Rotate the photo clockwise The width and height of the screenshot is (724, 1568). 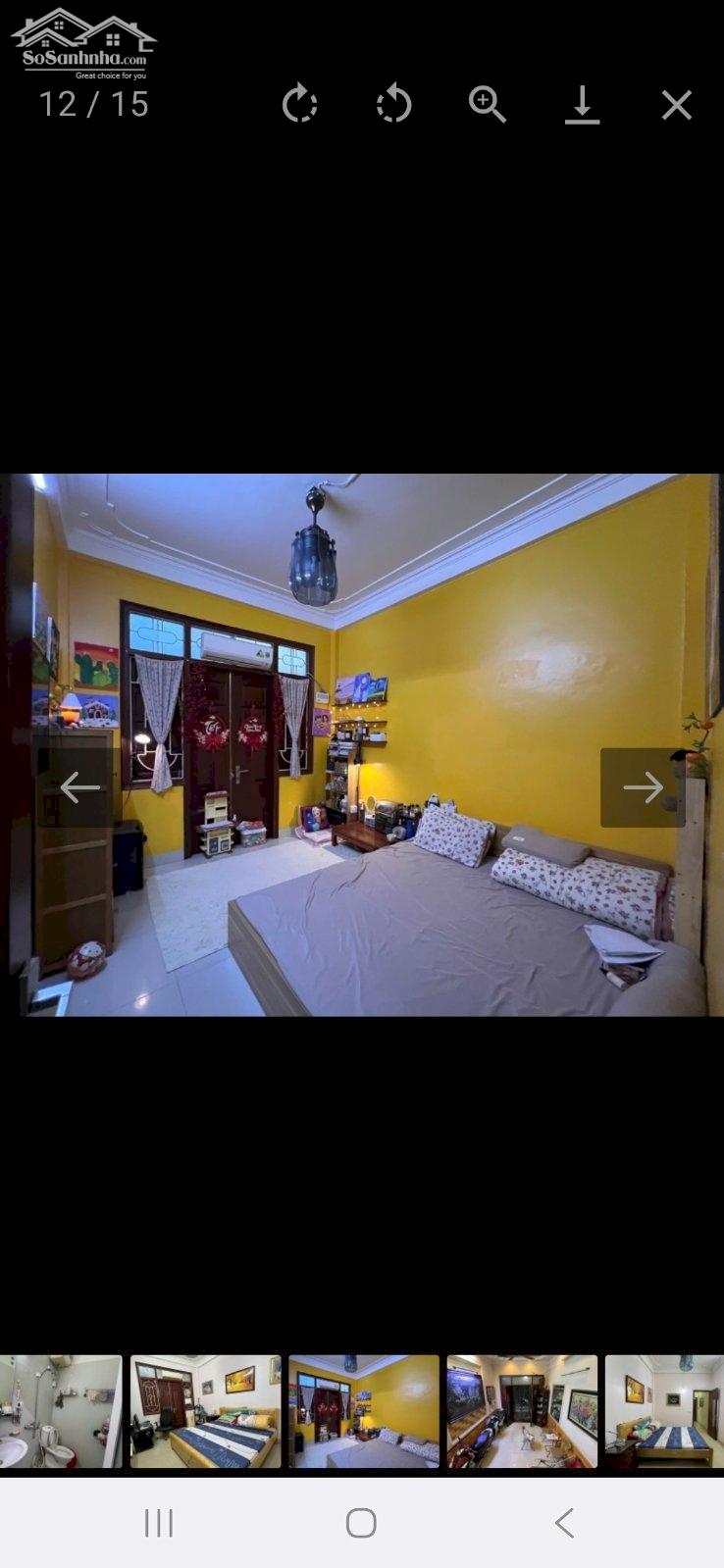pyautogui.click(x=299, y=104)
